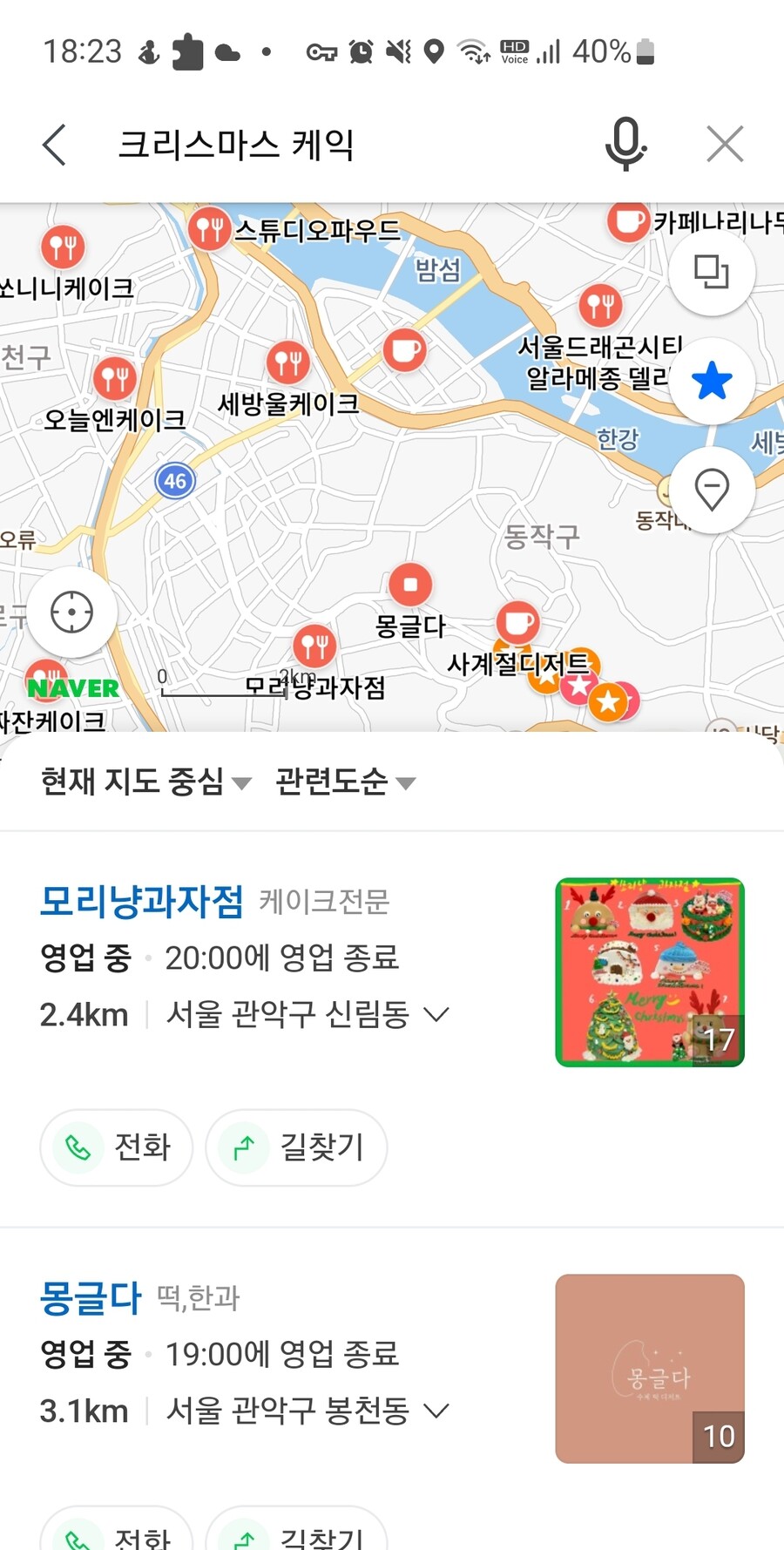The image size is (784, 1550).
Task: Tap the current location crosshair icon
Action: coord(72,613)
